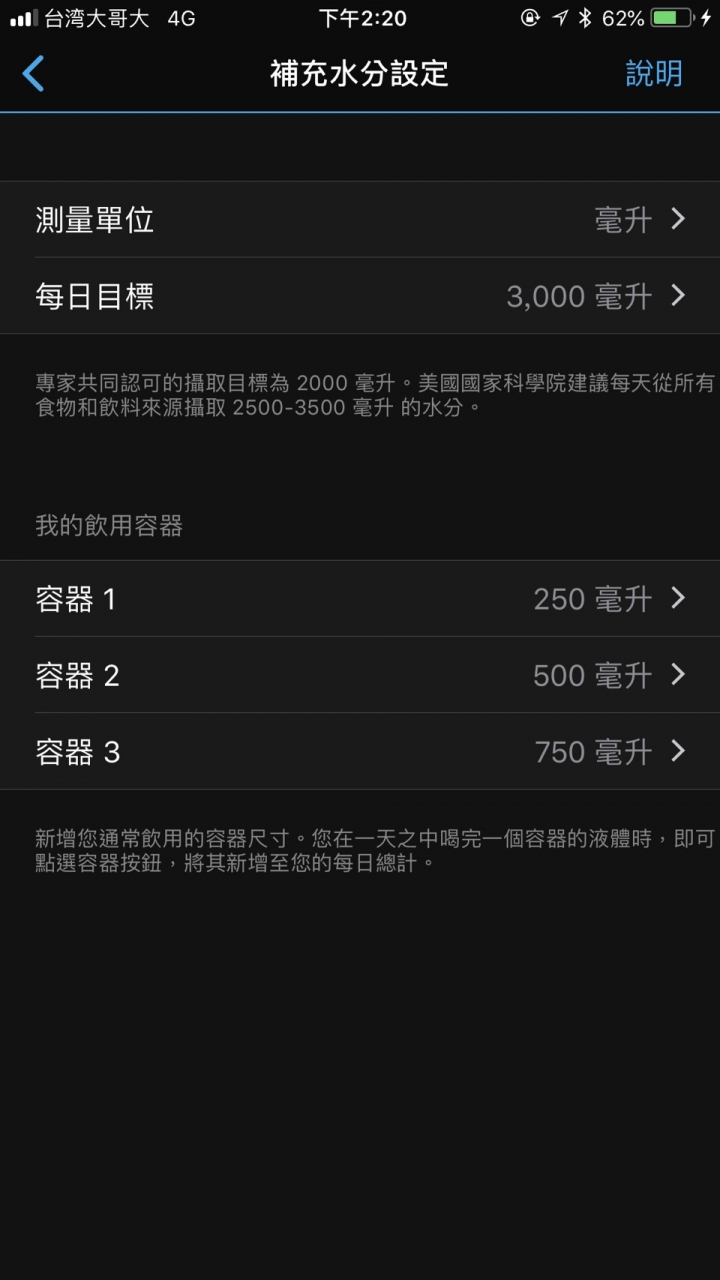Open the chevron next to 容器 2
The image size is (720, 1280).
click(x=676, y=675)
